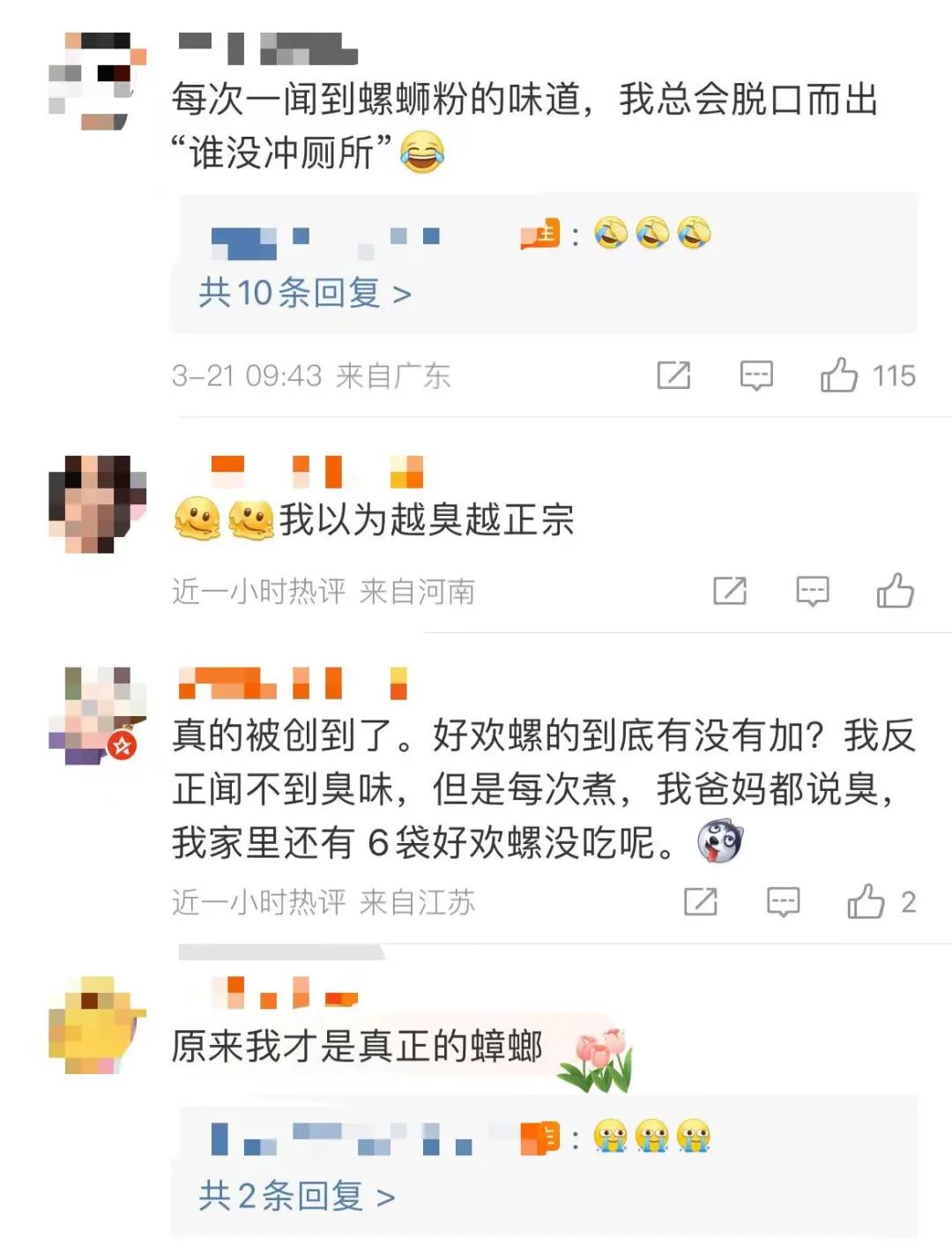Screen dimensions: 952x1254
Task: Open the avatar of the 好欢螺 commenter
Action: (95, 714)
